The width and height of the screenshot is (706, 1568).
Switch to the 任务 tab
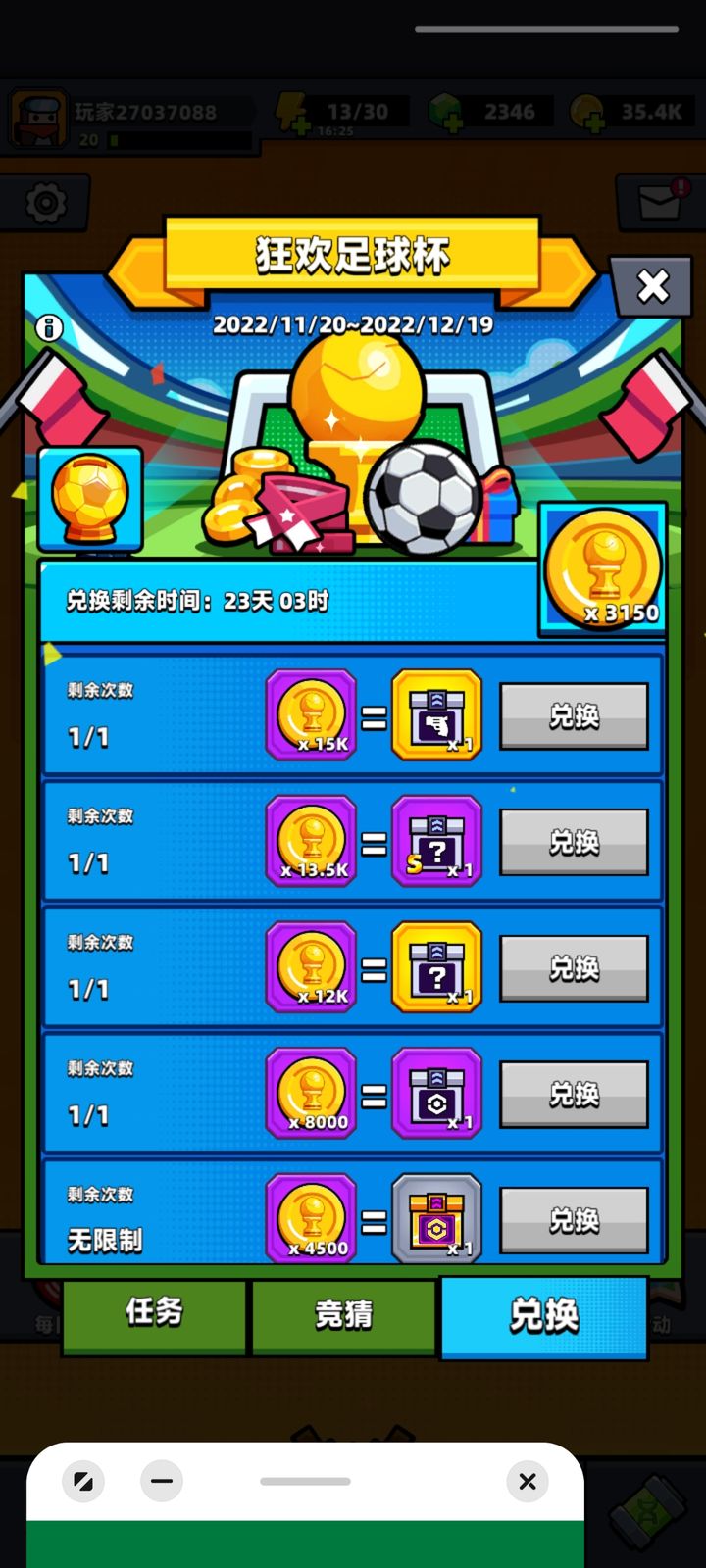coord(154,1313)
